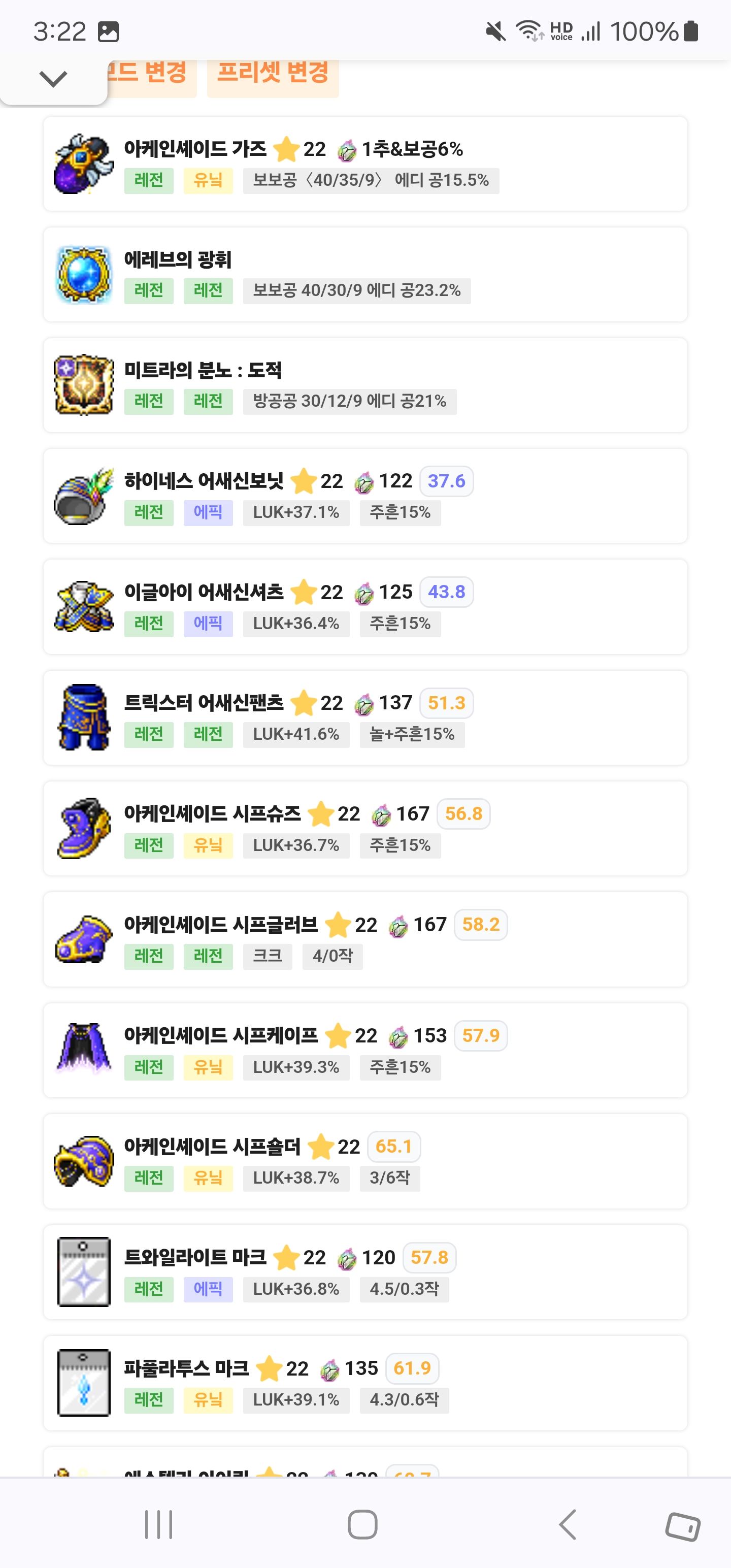This screenshot has height=1568, width=731.
Task: Open the 미트라의 분노 : 도적 item icon
Action: click(x=84, y=386)
